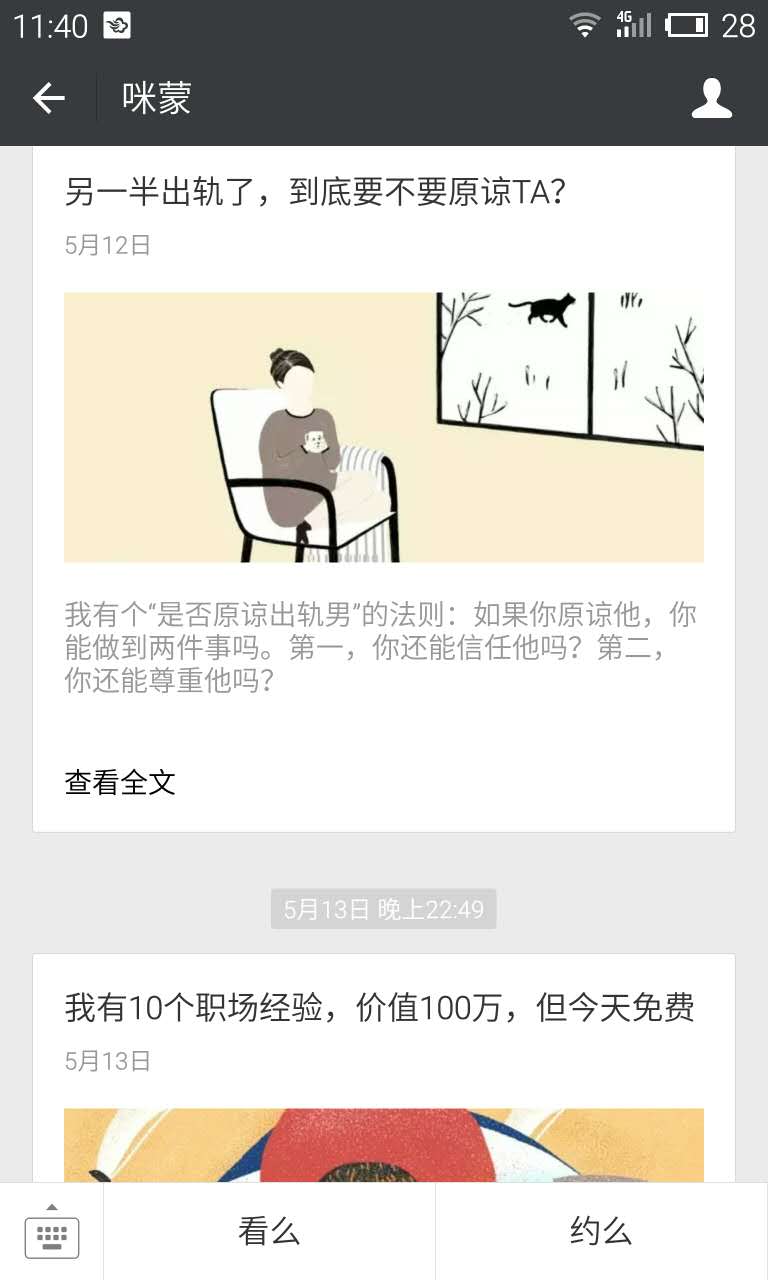This screenshot has height=1280, width=768.
Task: Open the 咪蒙 account profile icon
Action: point(712,98)
